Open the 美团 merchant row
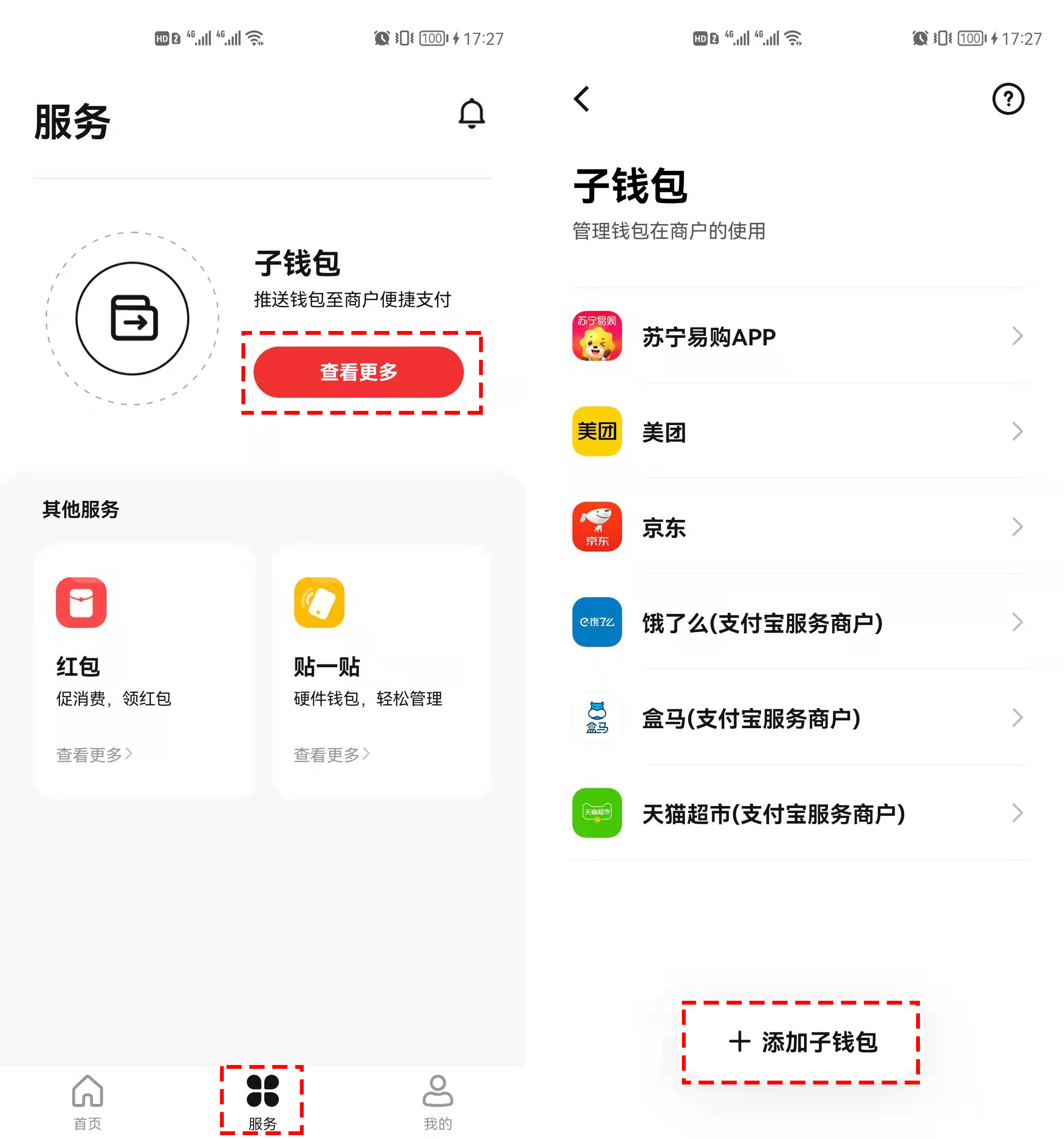 click(798, 431)
